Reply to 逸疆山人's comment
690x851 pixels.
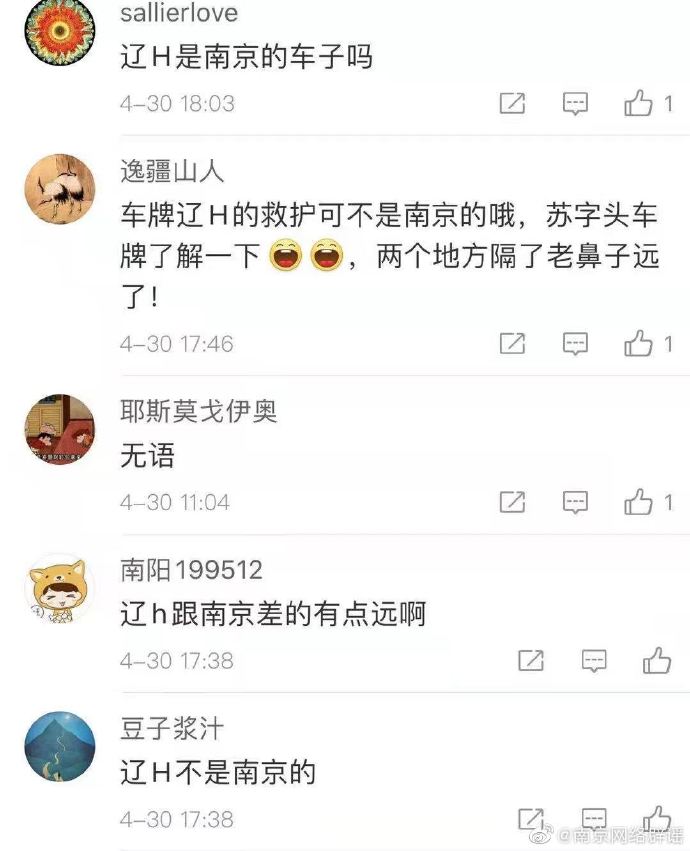[575, 344]
